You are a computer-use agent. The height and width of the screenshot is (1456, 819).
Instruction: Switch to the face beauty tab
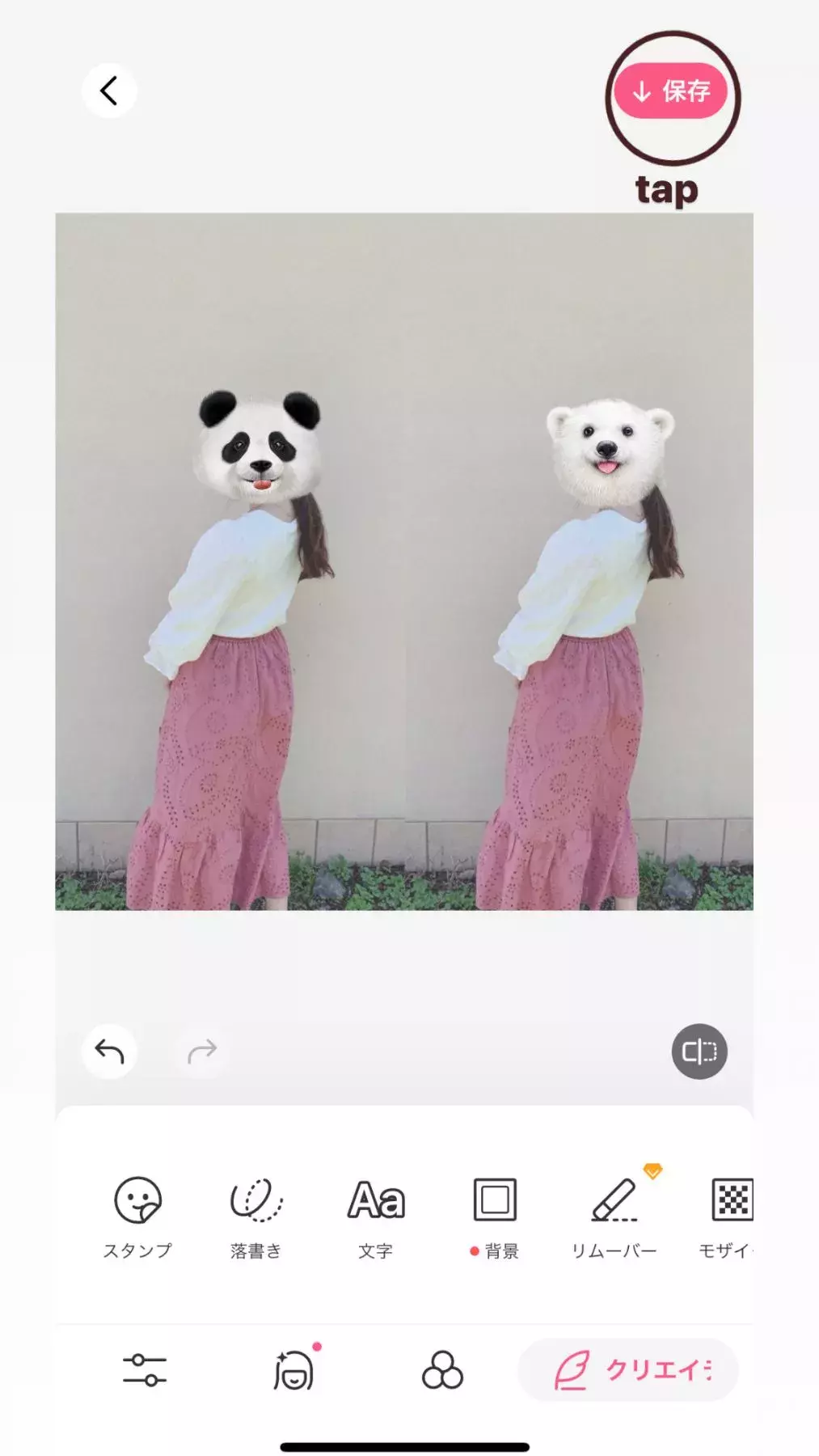pyautogui.click(x=293, y=1370)
